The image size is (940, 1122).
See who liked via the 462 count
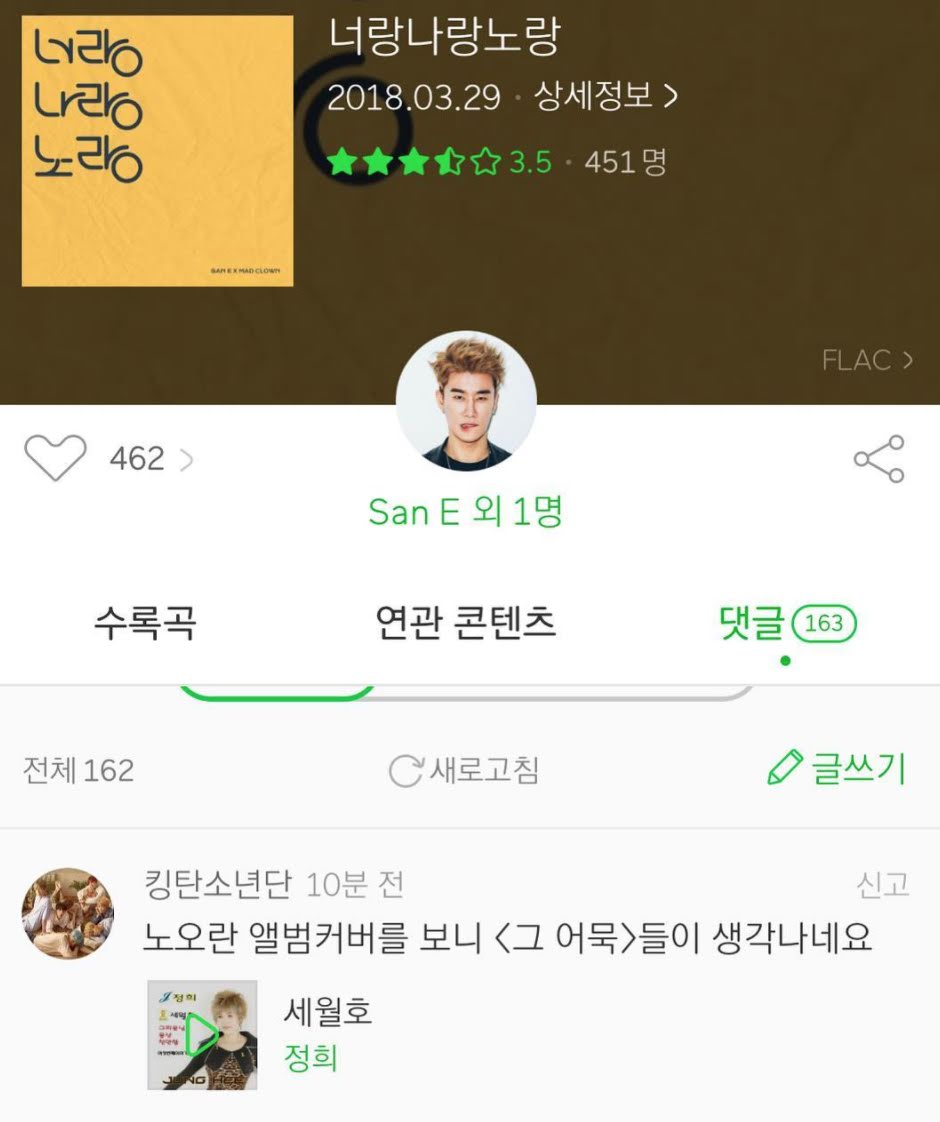[150, 459]
